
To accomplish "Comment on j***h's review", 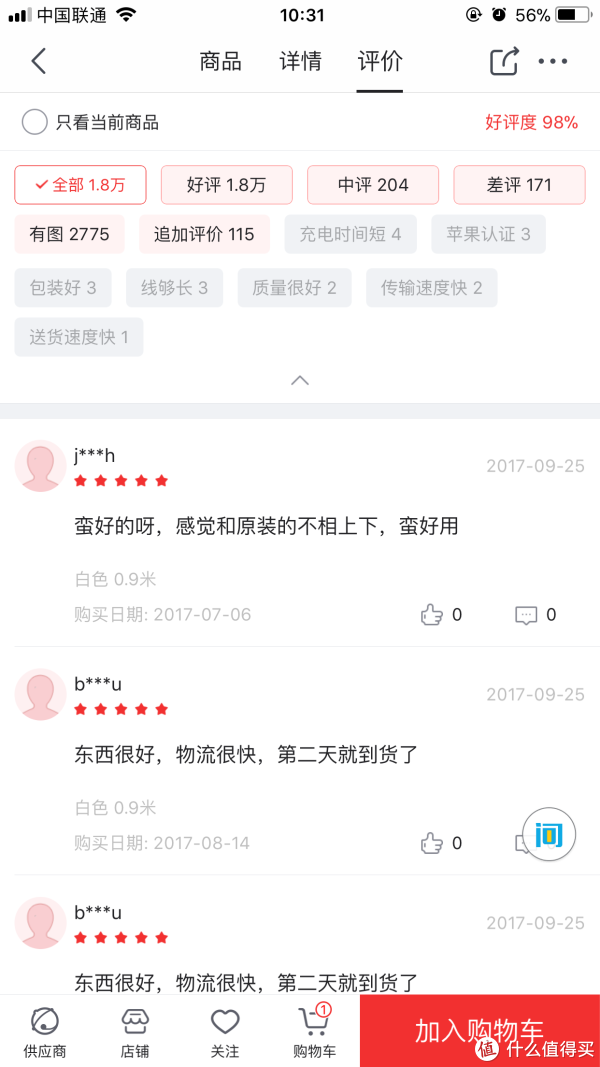I will click(x=526, y=615).
